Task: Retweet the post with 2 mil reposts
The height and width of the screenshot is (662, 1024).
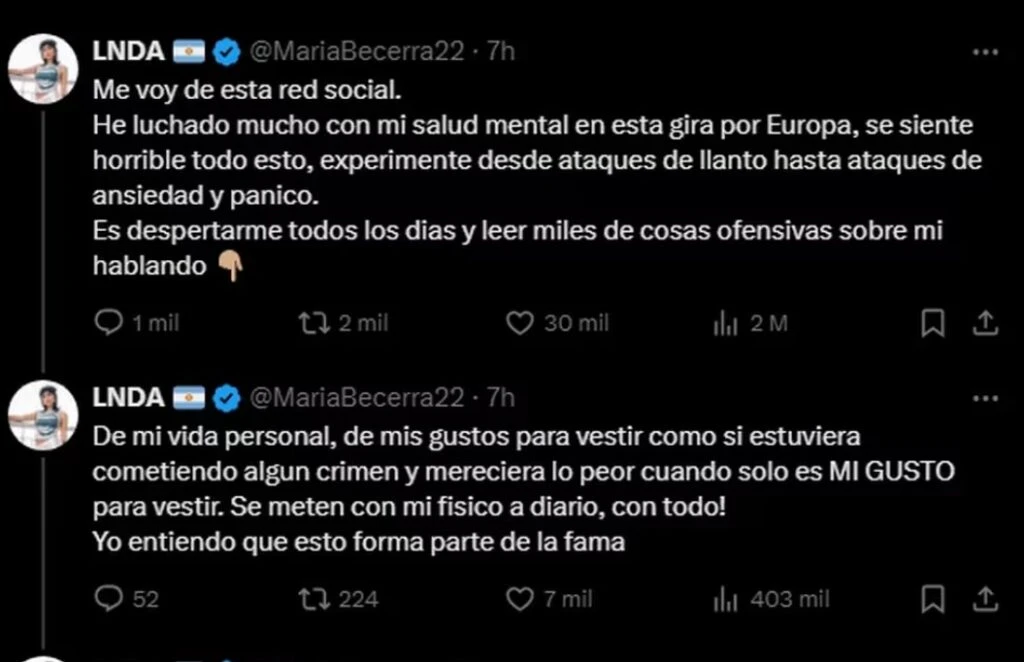Action: 316,323
